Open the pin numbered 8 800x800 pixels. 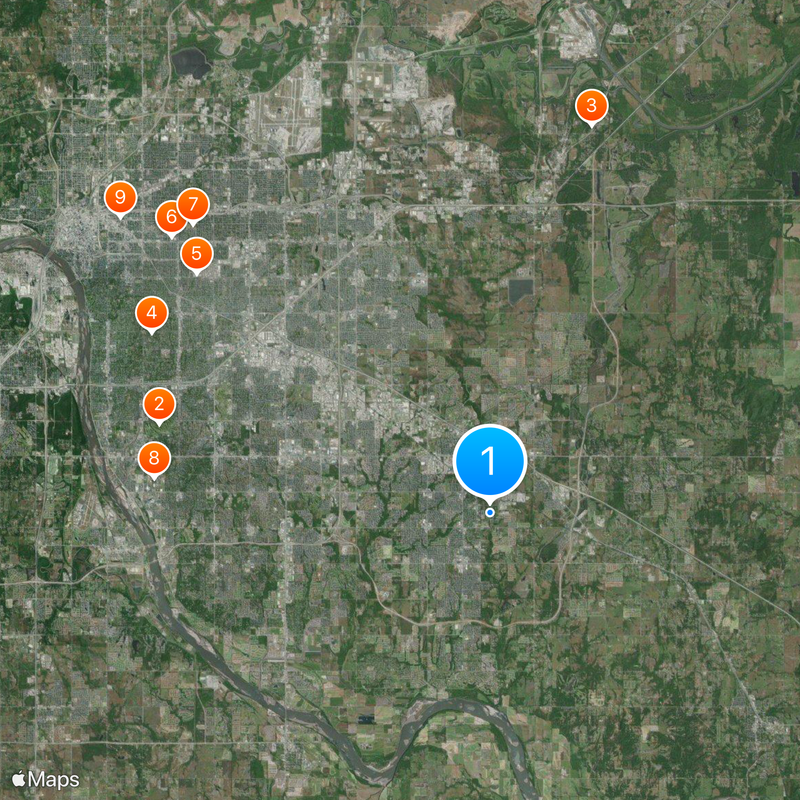click(x=153, y=459)
